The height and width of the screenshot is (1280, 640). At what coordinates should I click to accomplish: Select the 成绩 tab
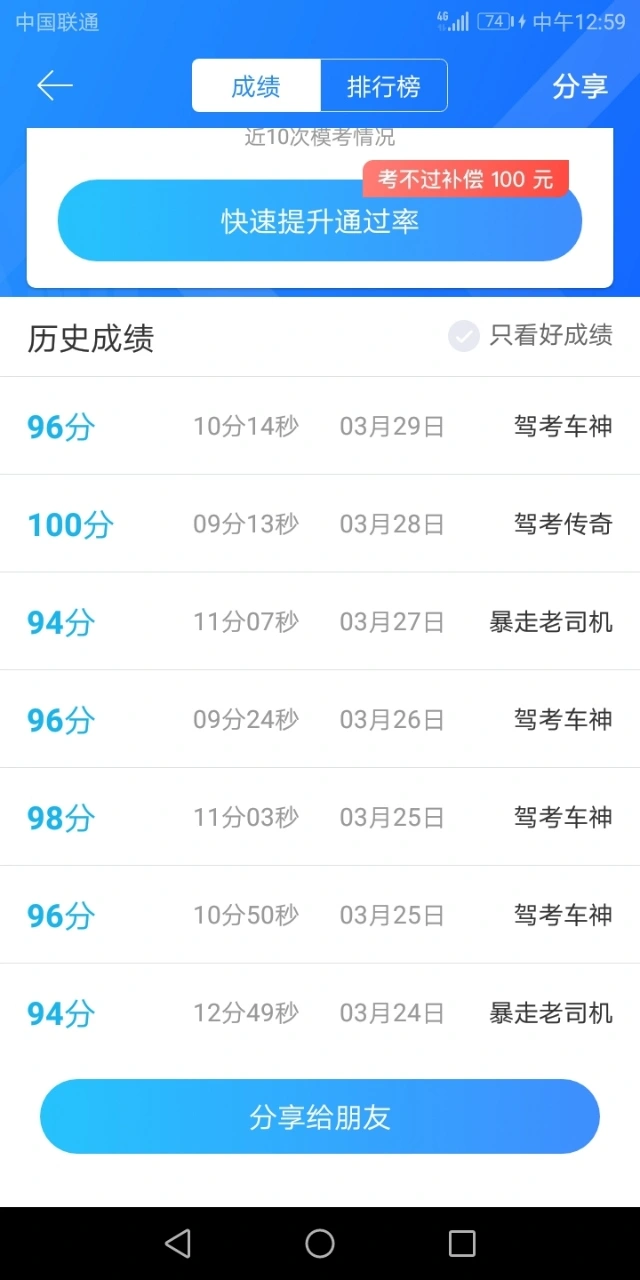coord(256,86)
